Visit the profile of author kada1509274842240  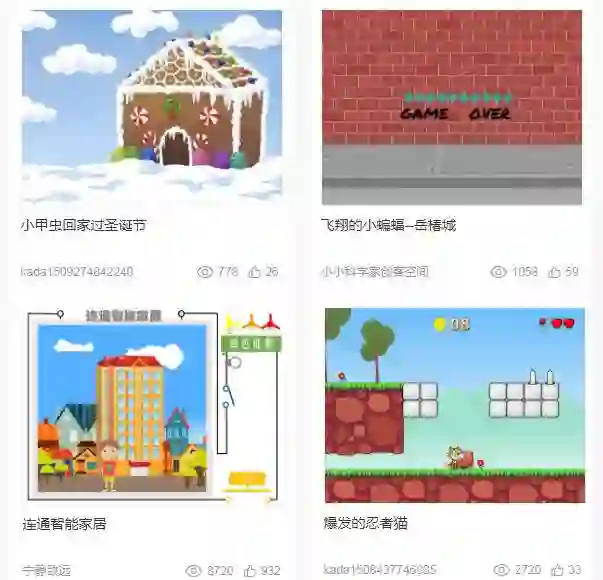click(x=77, y=272)
